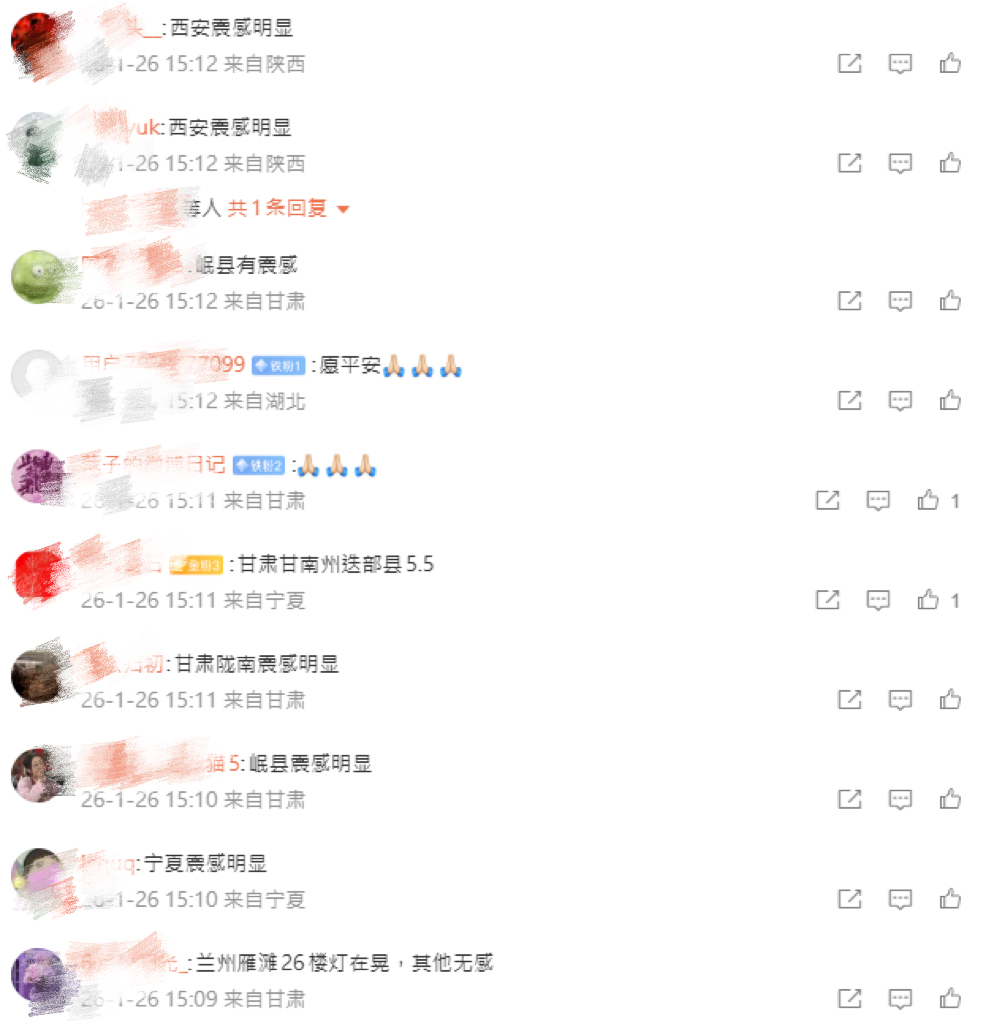The image size is (982, 1024).
Task: Like the comment 甘肃甘南州迭部县 5.5
Action: (929, 600)
